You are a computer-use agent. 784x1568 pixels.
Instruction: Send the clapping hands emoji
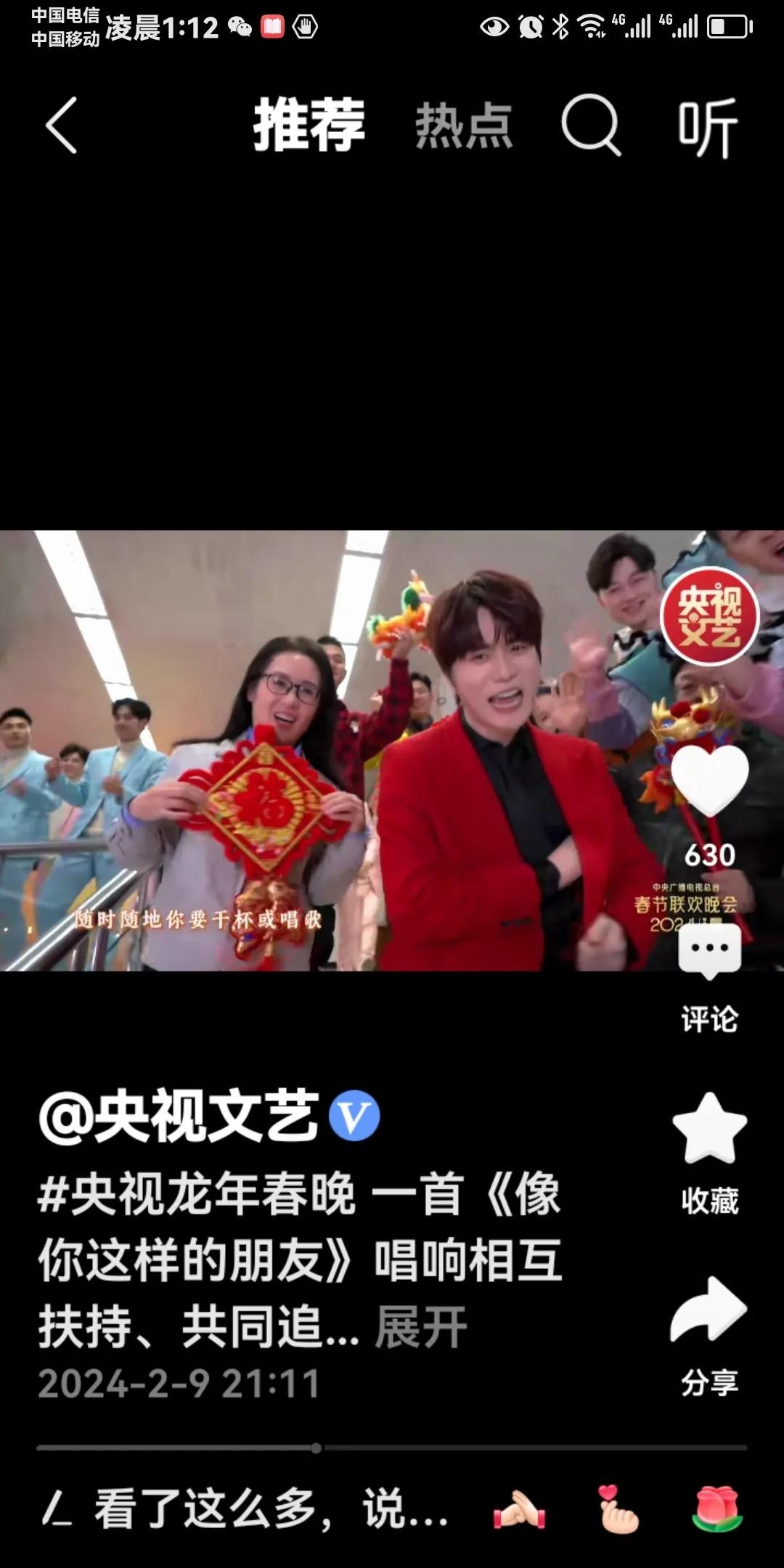[x=519, y=1510]
